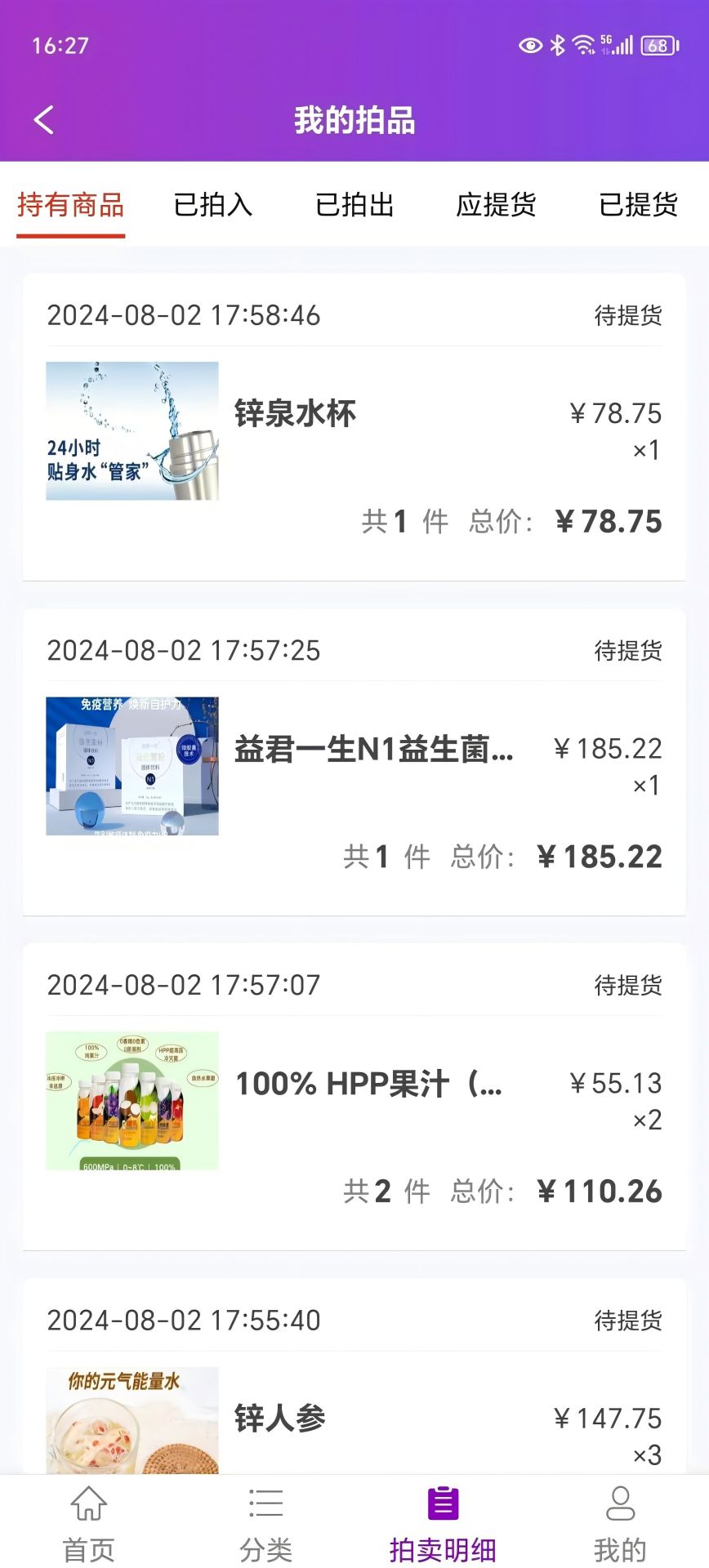
Task: Go back from 我的拍品 page
Action: click(44, 120)
